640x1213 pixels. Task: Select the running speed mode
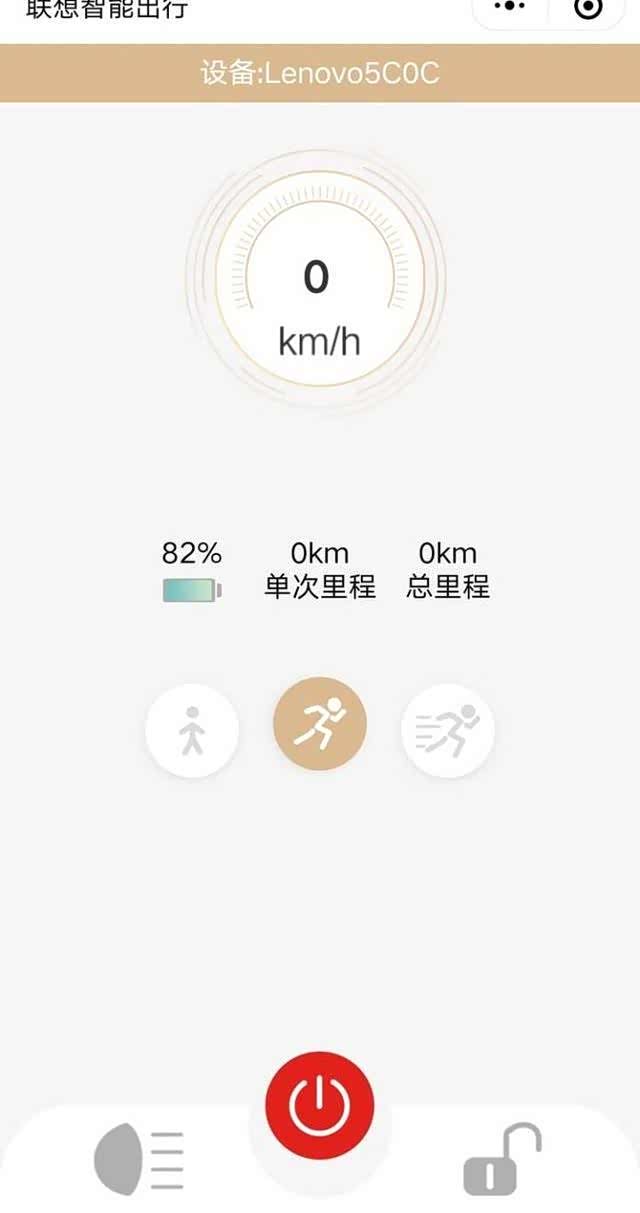pos(320,724)
